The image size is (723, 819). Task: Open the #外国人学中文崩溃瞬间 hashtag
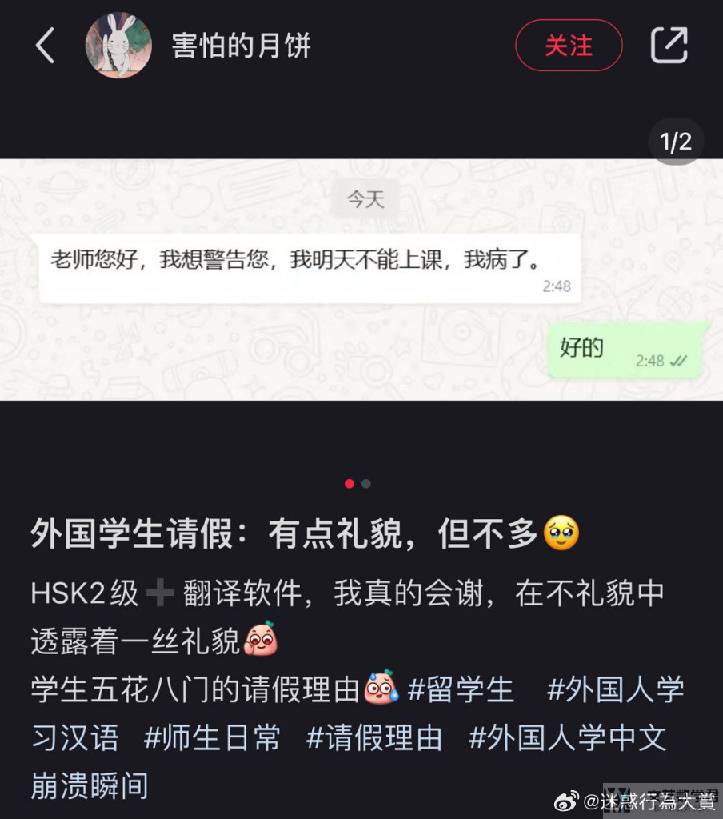pyautogui.click(x=567, y=738)
